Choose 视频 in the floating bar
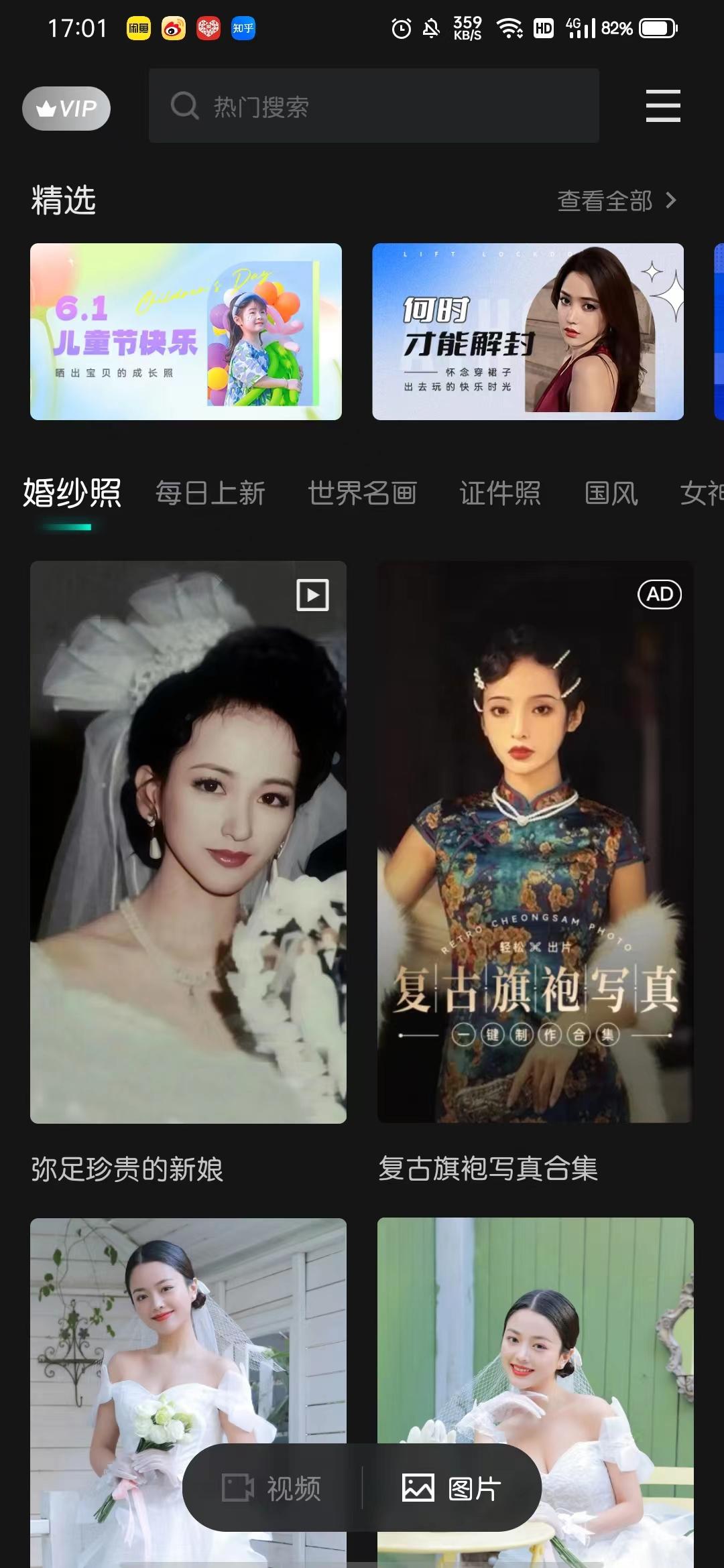 pos(272,1488)
